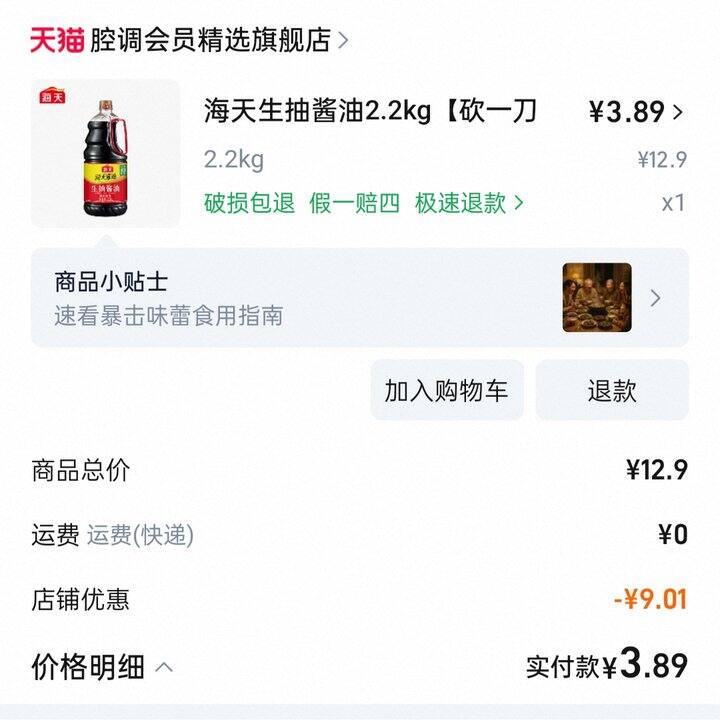The height and width of the screenshot is (720, 720).
Task: Open the 破损包退 假一赔四 极速退款 guarantees
Action: (x=364, y=203)
